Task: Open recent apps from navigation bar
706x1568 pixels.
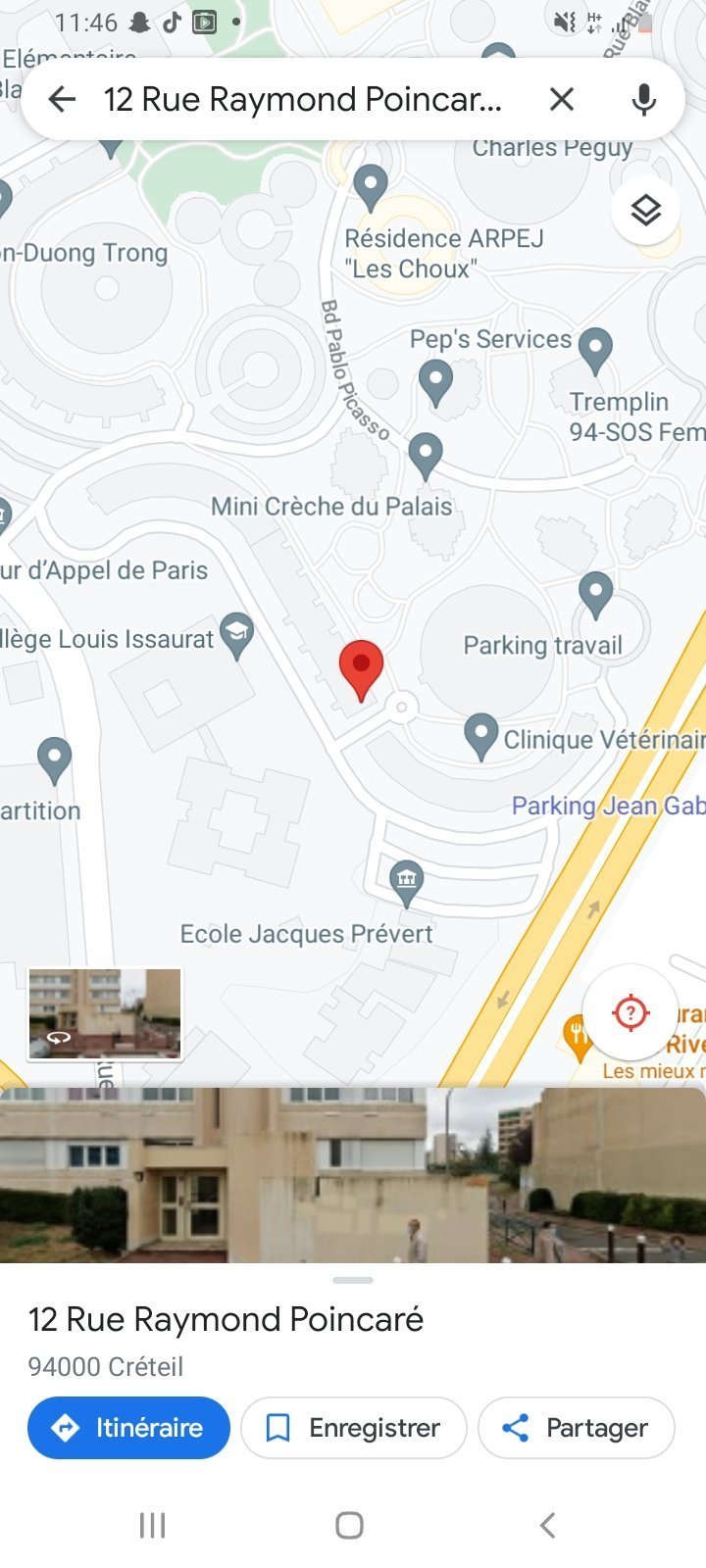Action: [152, 1525]
